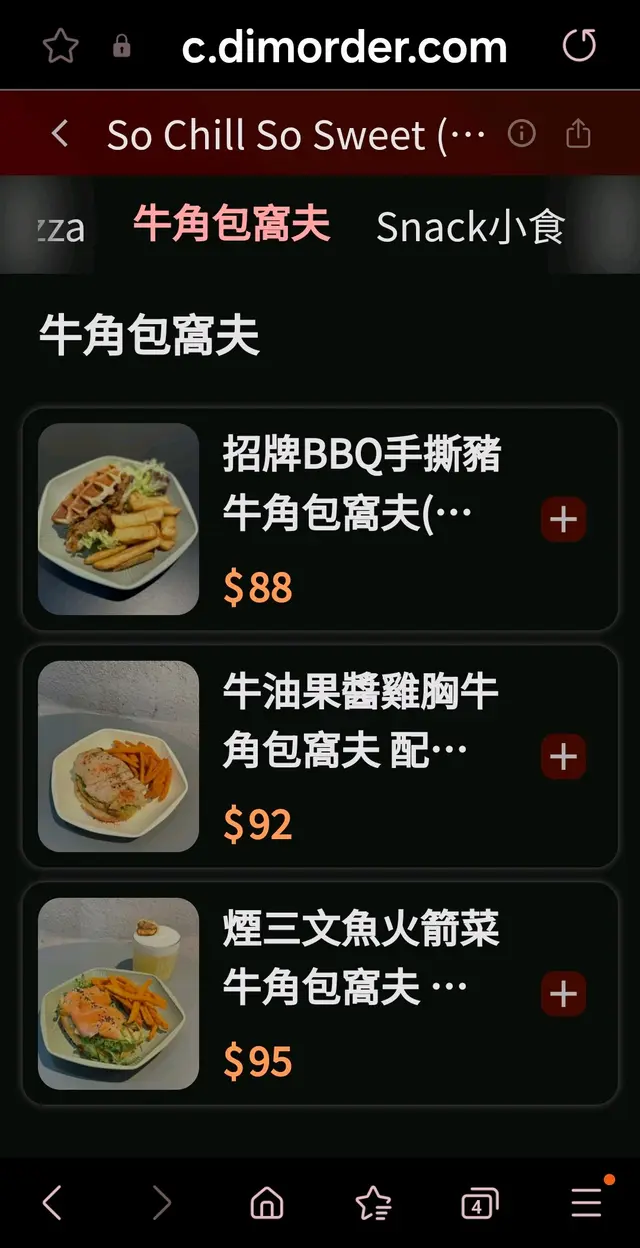Tap the c.dimorder.com address bar
This screenshot has height=1248, width=640.
click(x=344, y=47)
